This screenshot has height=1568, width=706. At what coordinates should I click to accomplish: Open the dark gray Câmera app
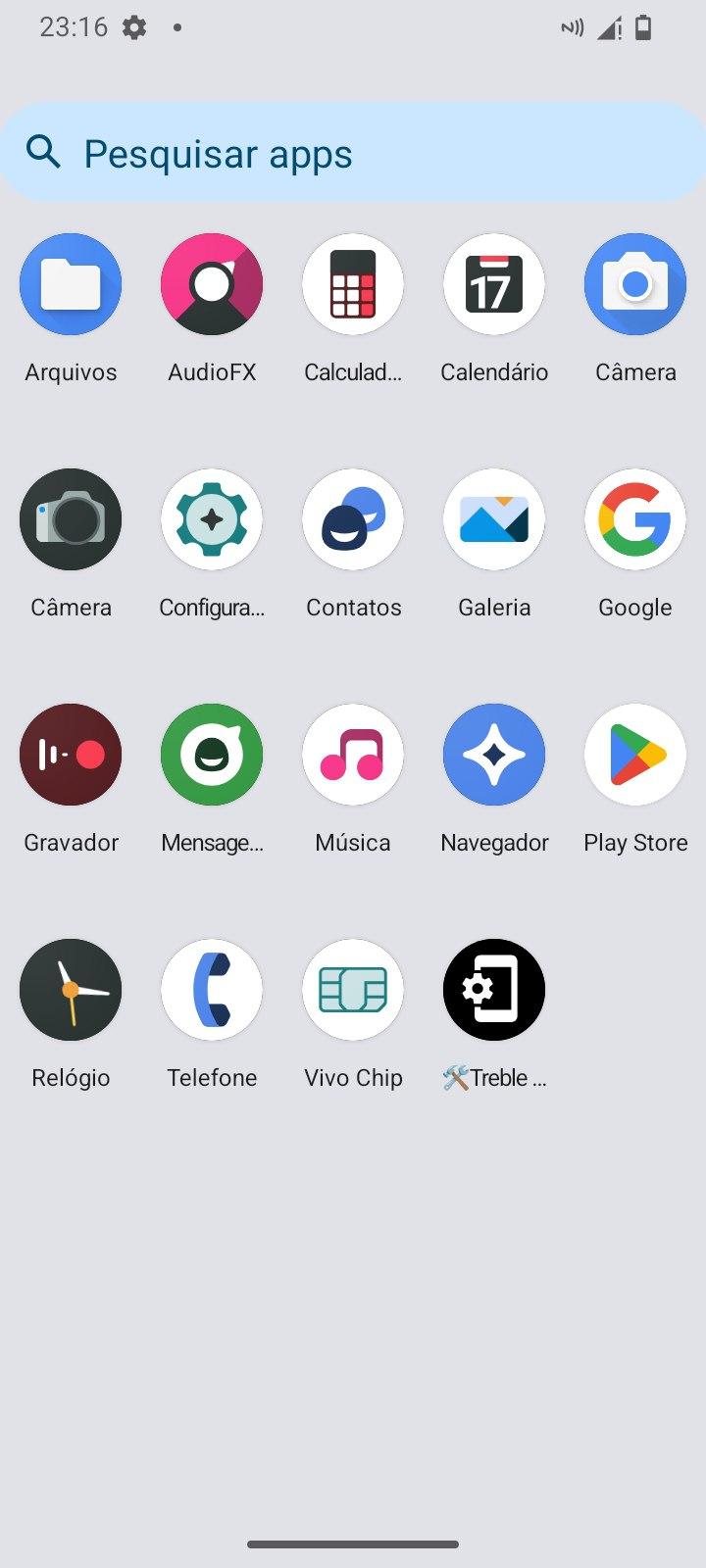pyautogui.click(x=71, y=519)
